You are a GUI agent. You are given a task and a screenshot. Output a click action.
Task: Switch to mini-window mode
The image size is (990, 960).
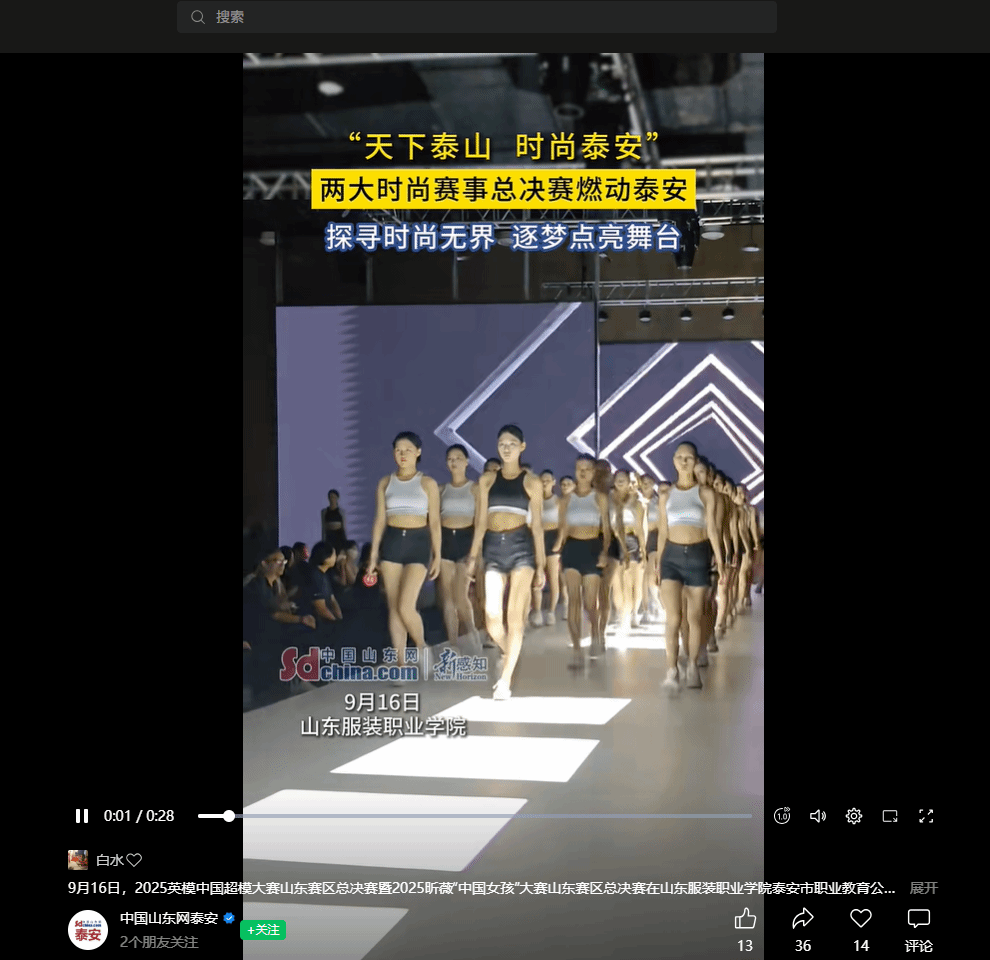890,816
